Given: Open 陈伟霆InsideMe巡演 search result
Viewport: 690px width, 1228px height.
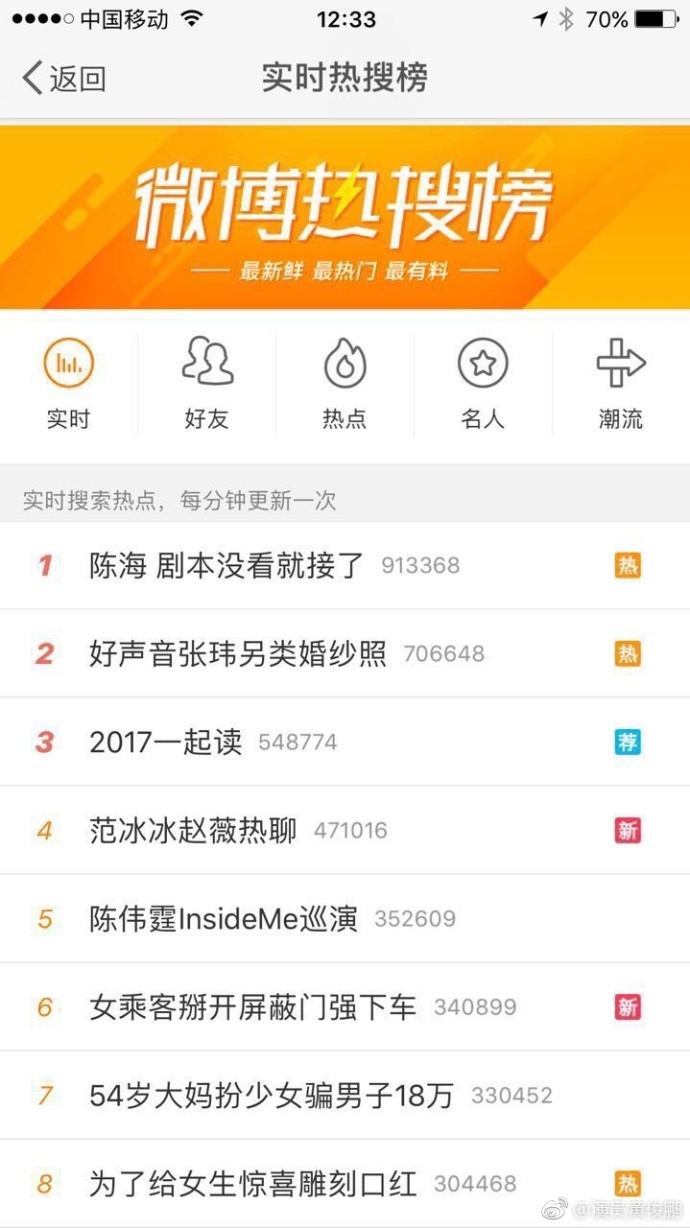Looking at the screenshot, I should [x=223, y=919].
